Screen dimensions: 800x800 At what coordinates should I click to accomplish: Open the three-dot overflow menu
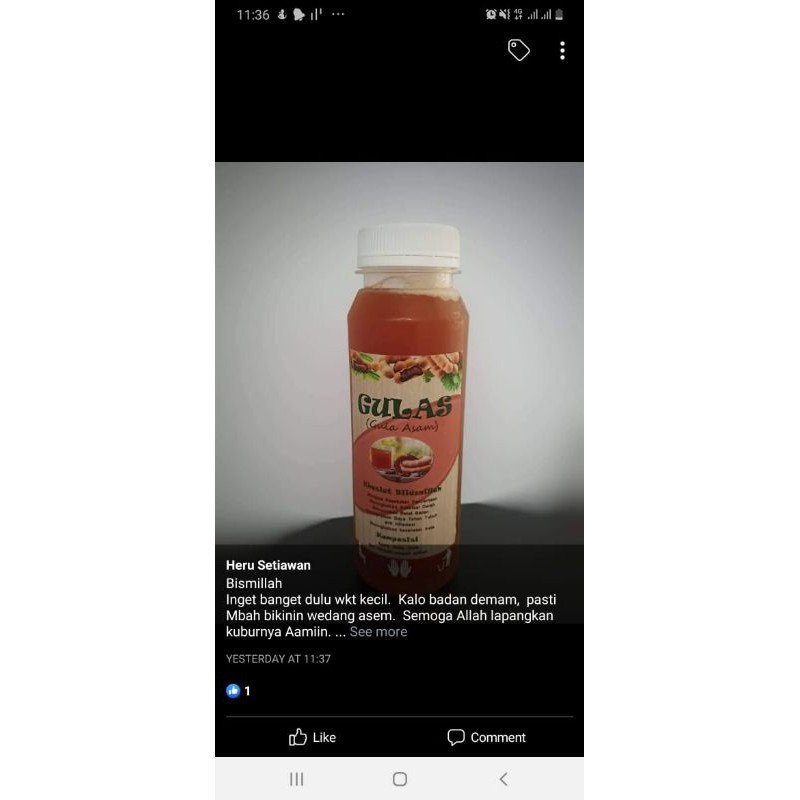tap(562, 50)
